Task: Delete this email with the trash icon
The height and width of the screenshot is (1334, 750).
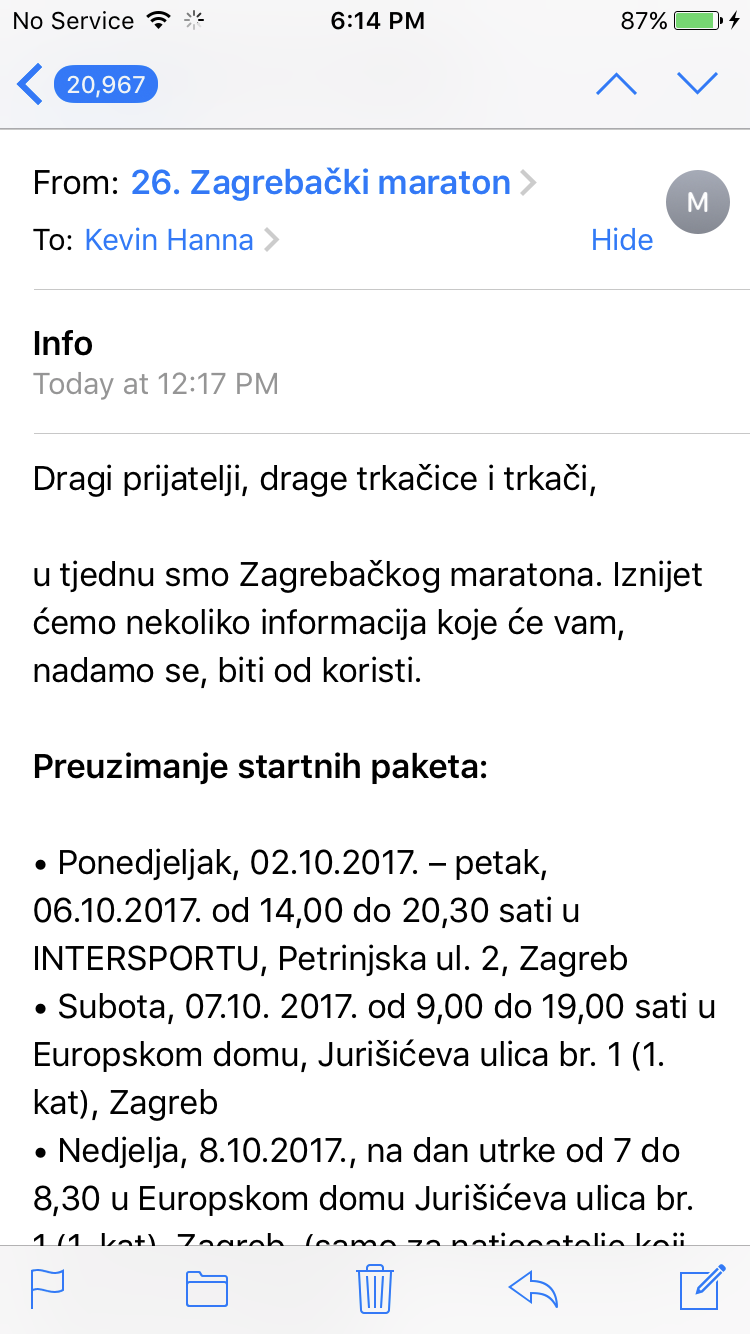Action: pyautogui.click(x=374, y=1288)
